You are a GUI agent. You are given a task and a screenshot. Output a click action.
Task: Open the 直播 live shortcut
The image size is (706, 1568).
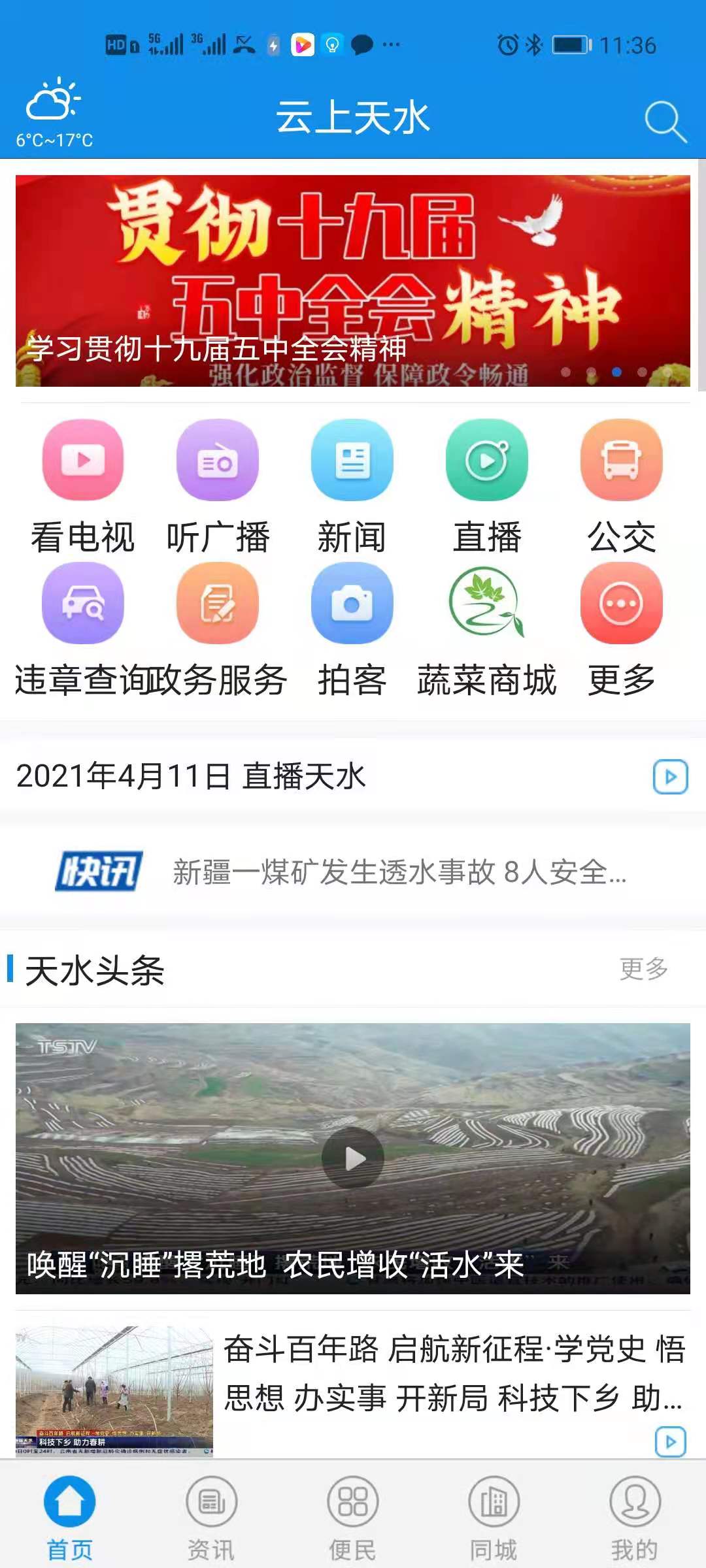coord(487,487)
